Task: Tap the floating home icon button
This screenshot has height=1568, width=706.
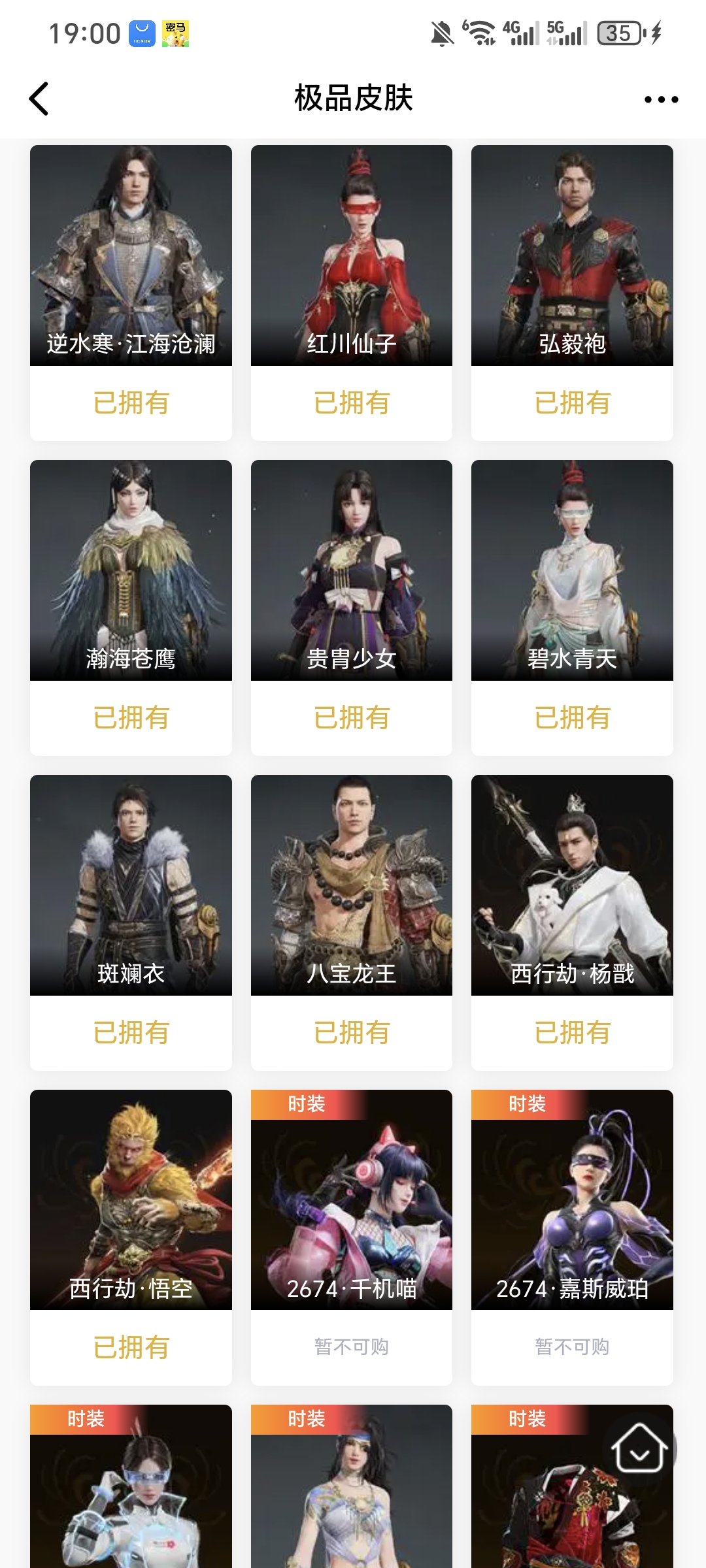Action: (x=639, y=1449)
